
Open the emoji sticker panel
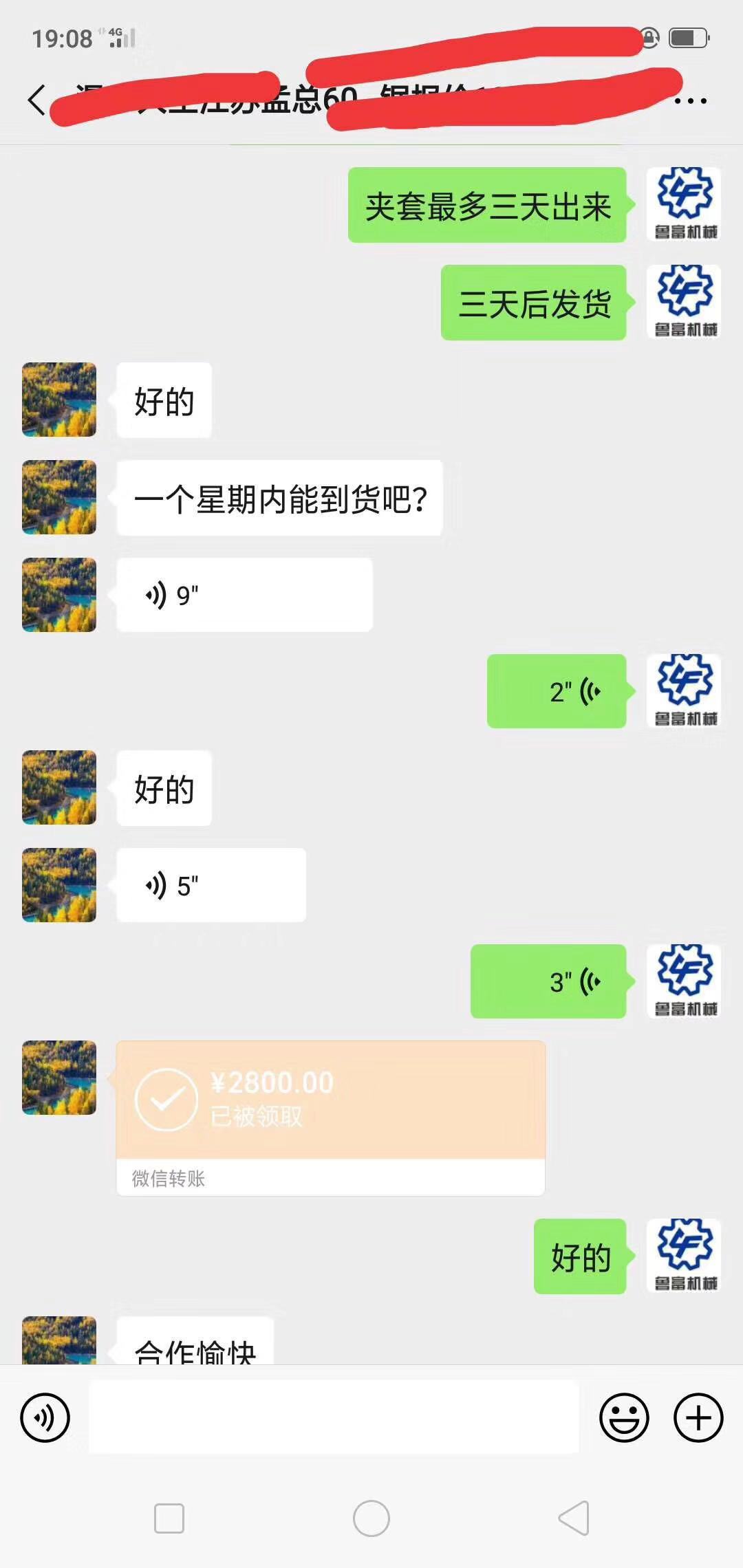(624, 1417)
